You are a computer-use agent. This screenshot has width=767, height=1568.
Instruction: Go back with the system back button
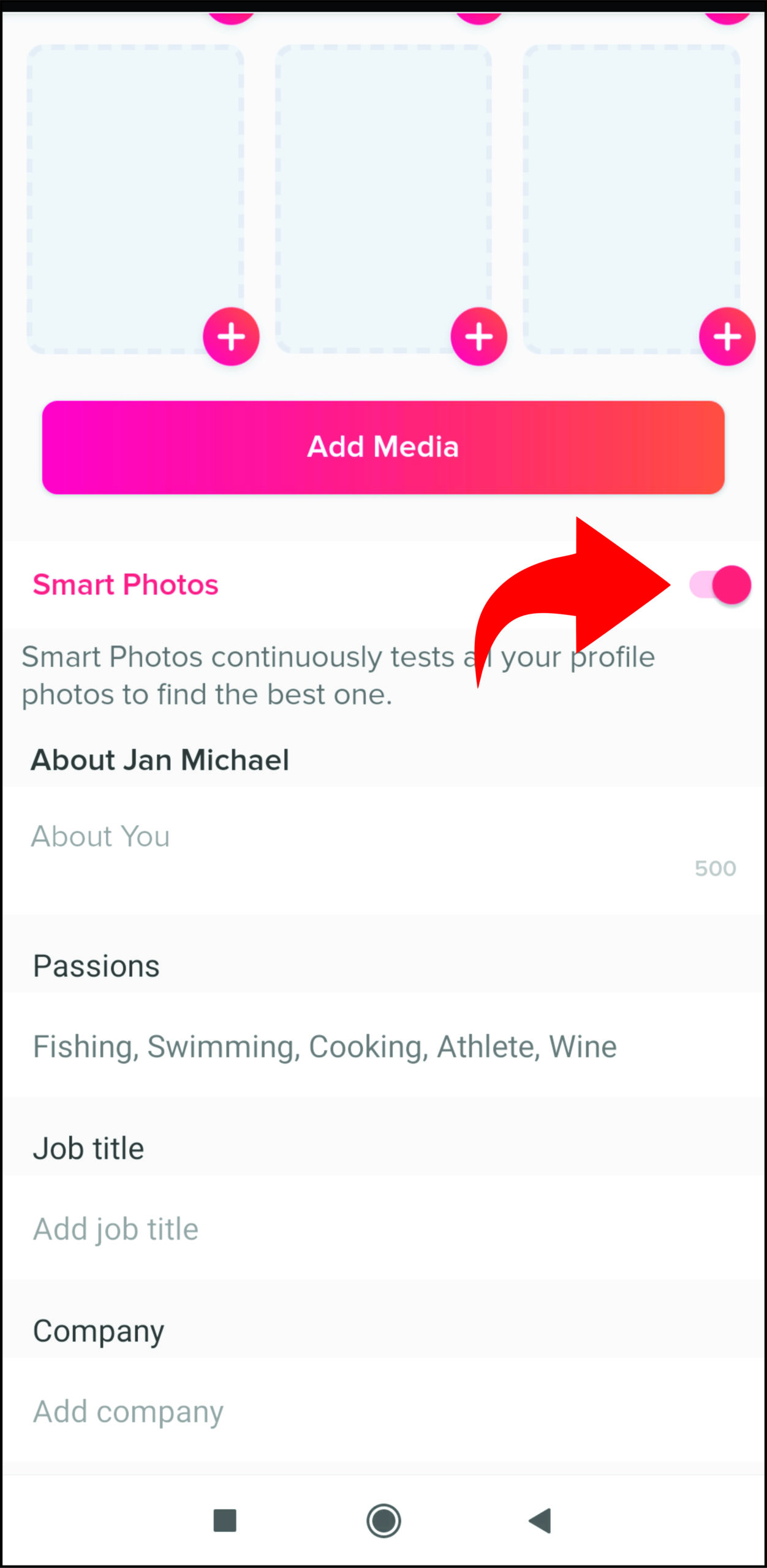click(540, 1520)
